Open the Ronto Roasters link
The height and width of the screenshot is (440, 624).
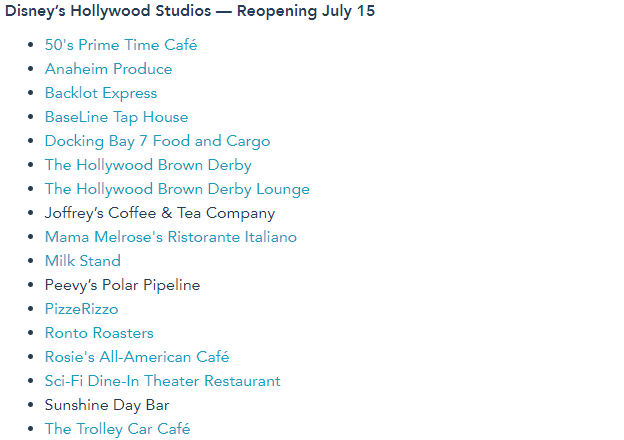[x=99, y=333]
